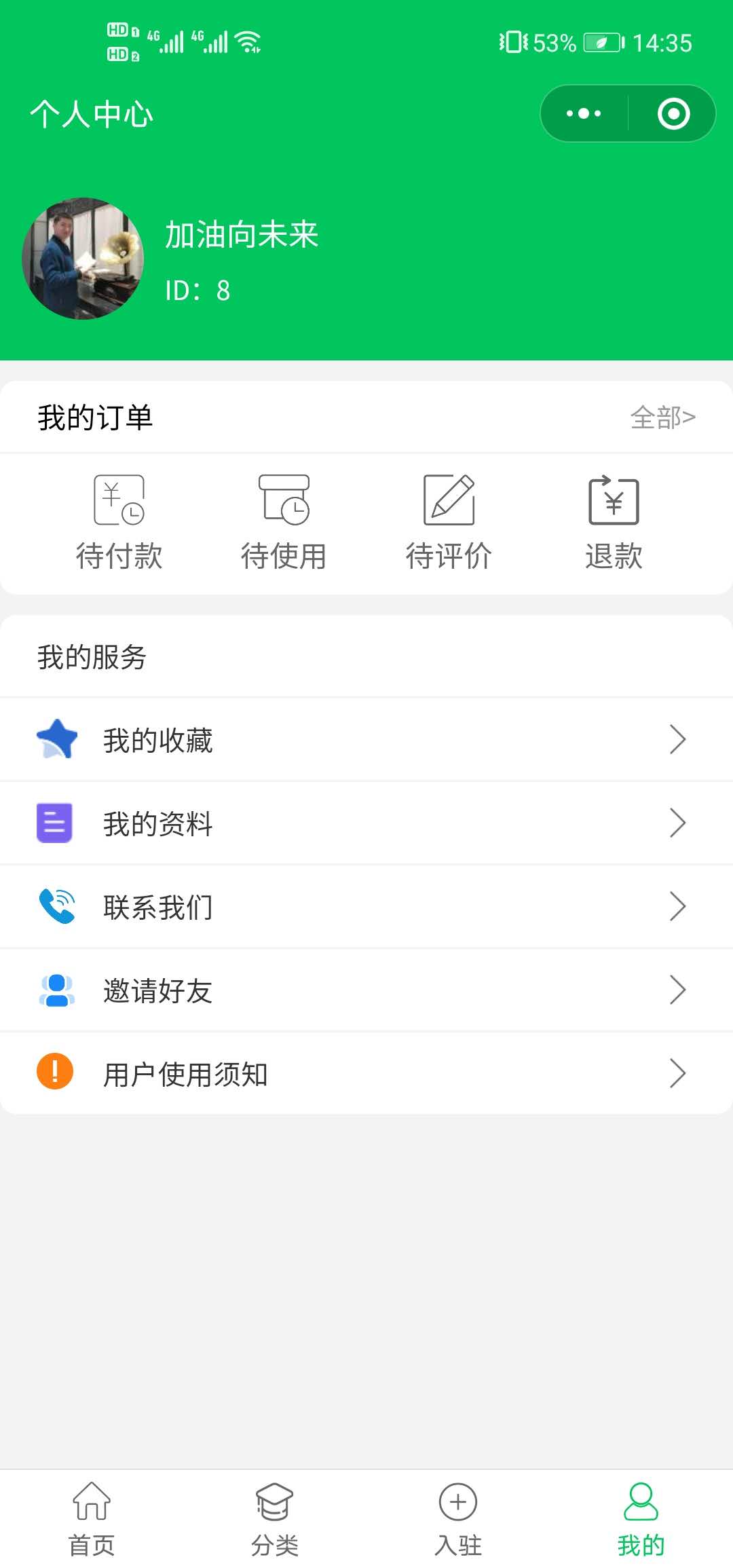Open 邀请好友 invite friends

(x=366, y=990)
